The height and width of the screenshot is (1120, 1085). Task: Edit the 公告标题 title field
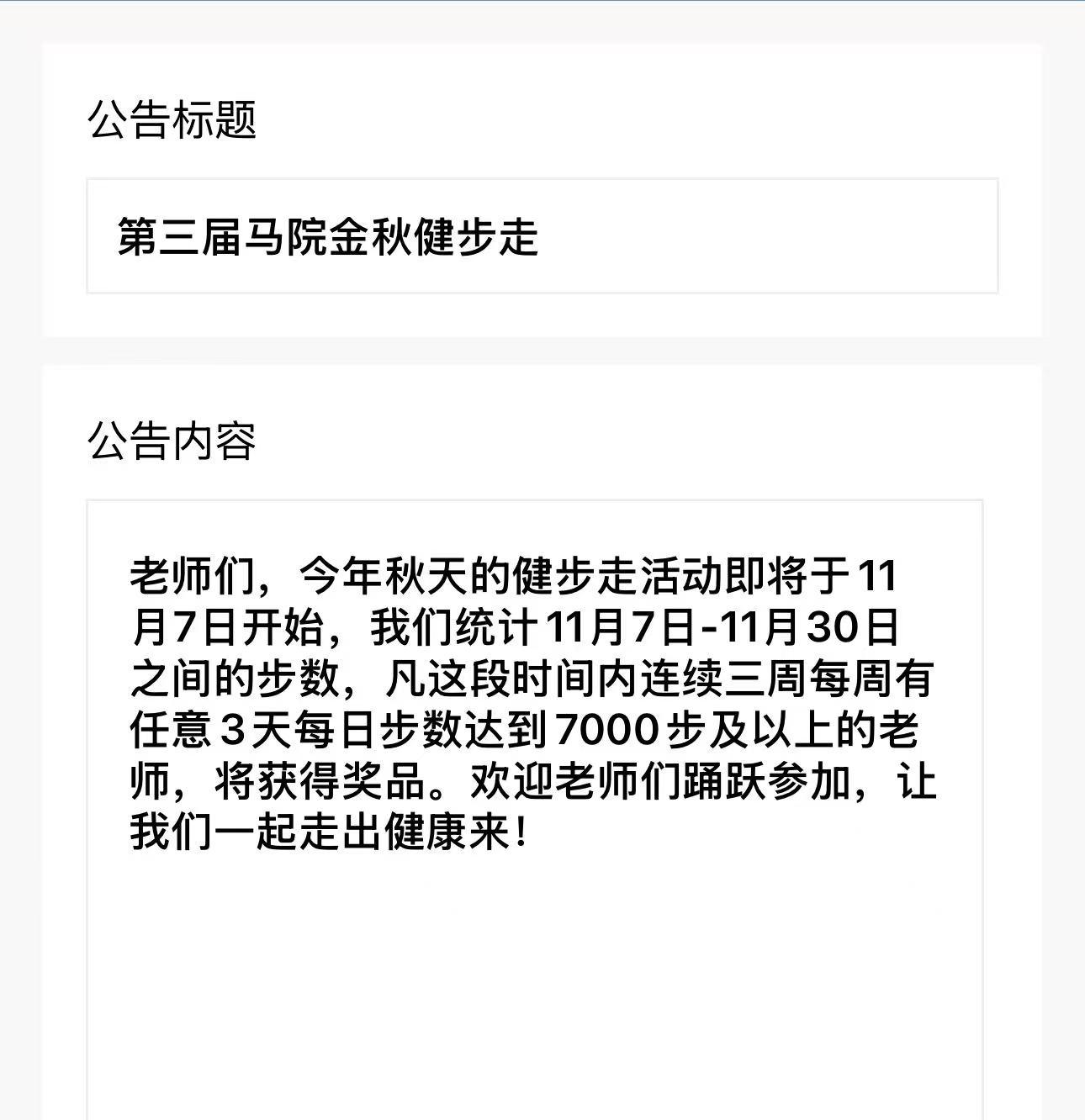[x=542, y=236]
